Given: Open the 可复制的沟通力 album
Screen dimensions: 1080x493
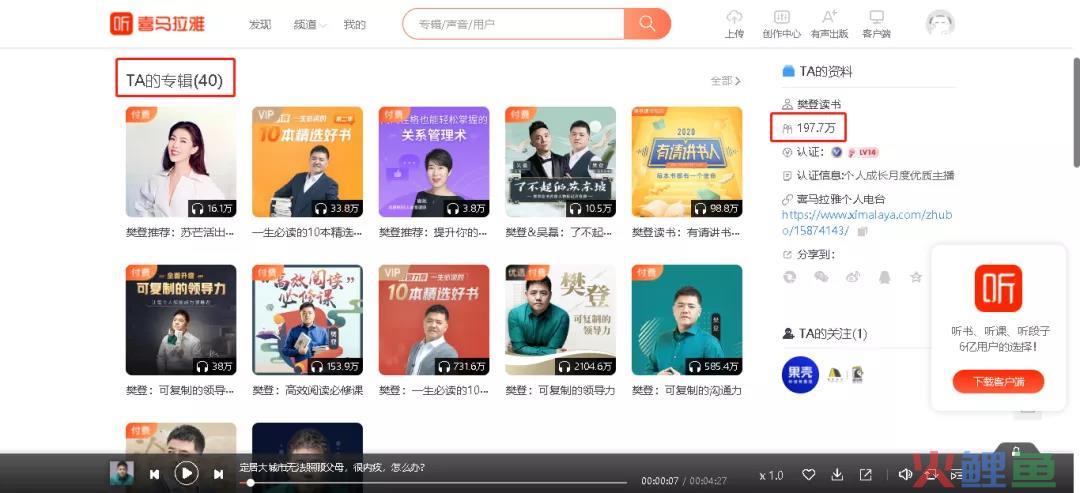Looking at the screenshot, I should (686, 320).
